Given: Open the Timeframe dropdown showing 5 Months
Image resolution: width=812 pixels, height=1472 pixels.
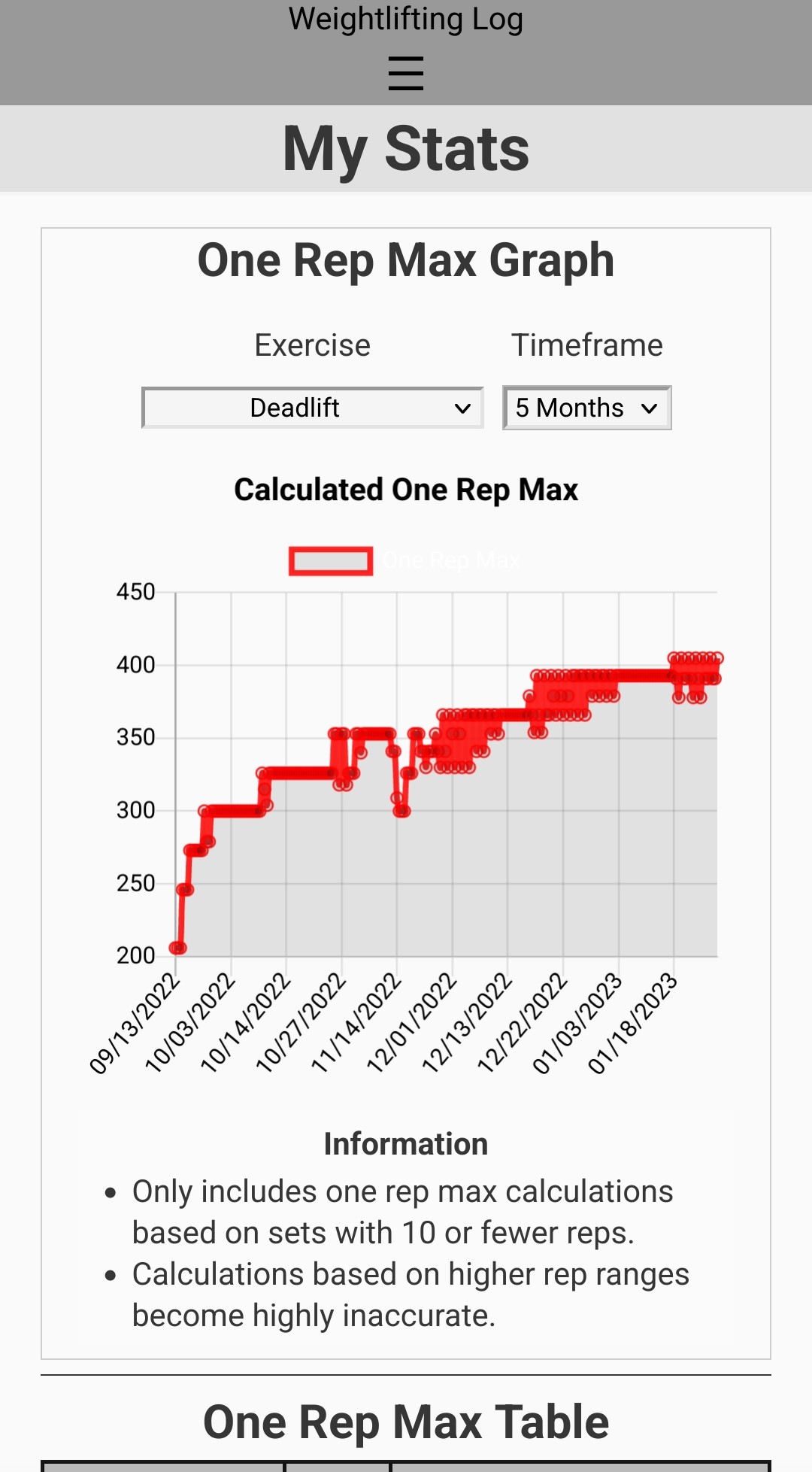Looking at the screenshot, I should pos(586,408).
